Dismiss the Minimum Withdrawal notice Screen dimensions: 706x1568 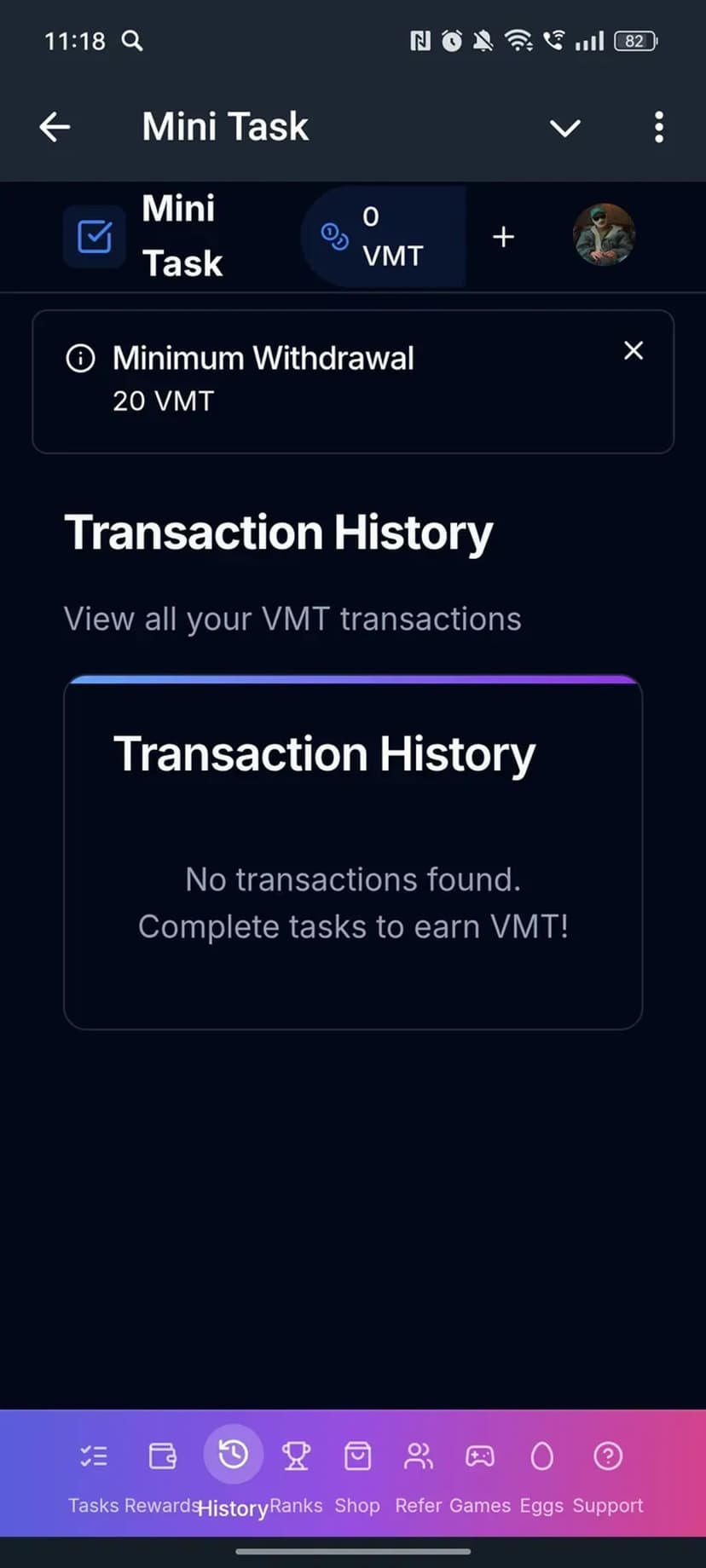pos(633,351)
